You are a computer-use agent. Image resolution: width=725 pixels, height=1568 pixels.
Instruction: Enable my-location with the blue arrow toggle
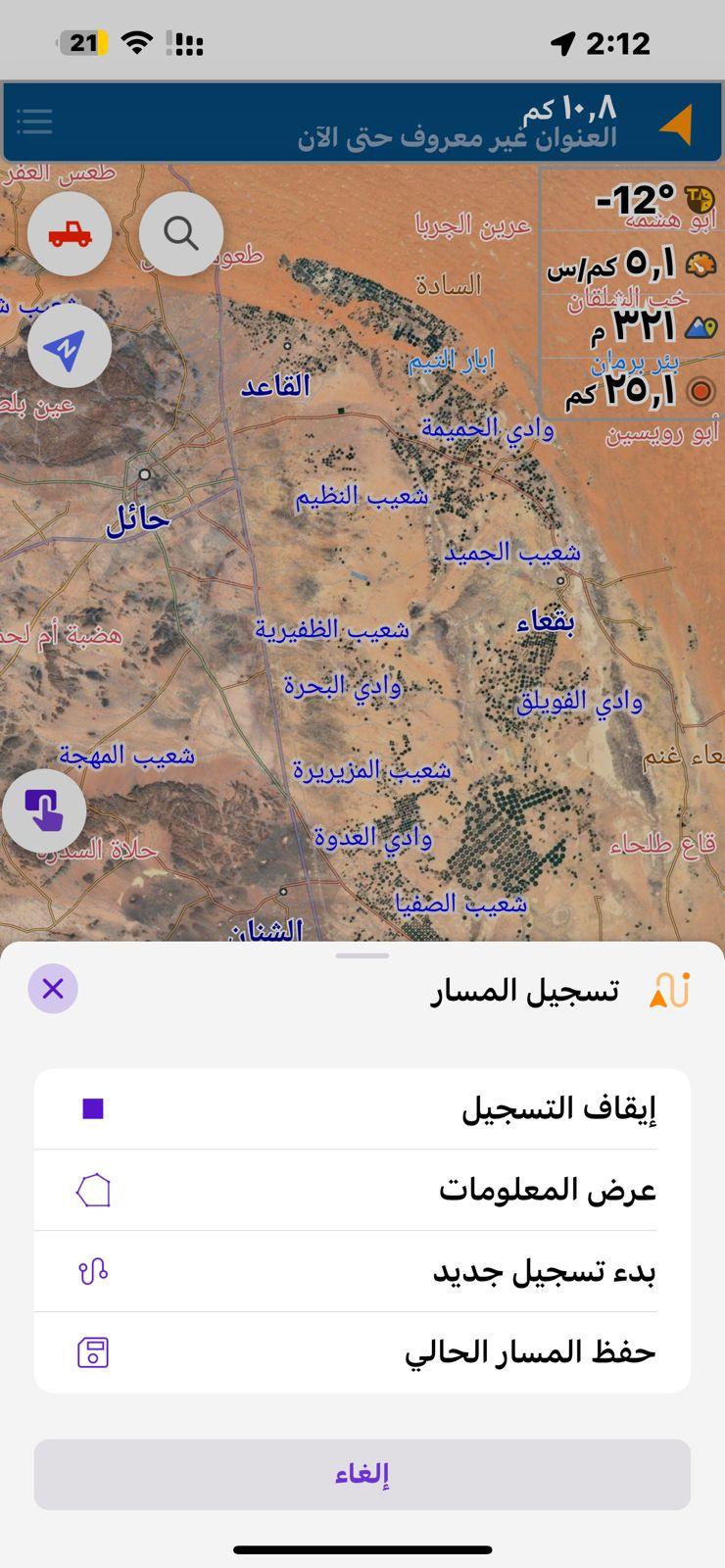tap(70, 345)
